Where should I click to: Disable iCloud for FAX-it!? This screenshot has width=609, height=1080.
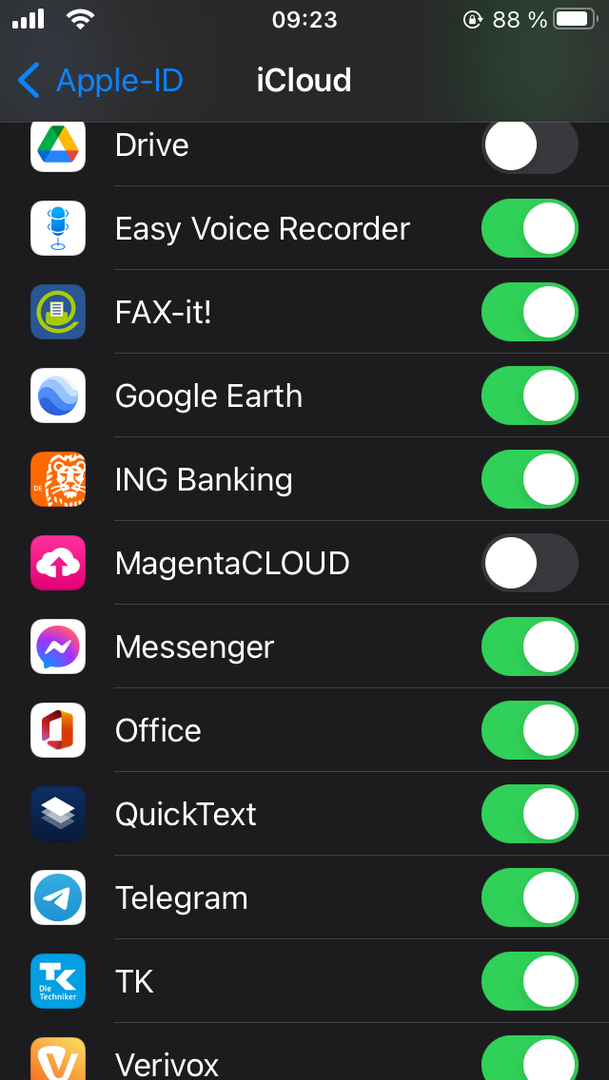pos(529,312)
